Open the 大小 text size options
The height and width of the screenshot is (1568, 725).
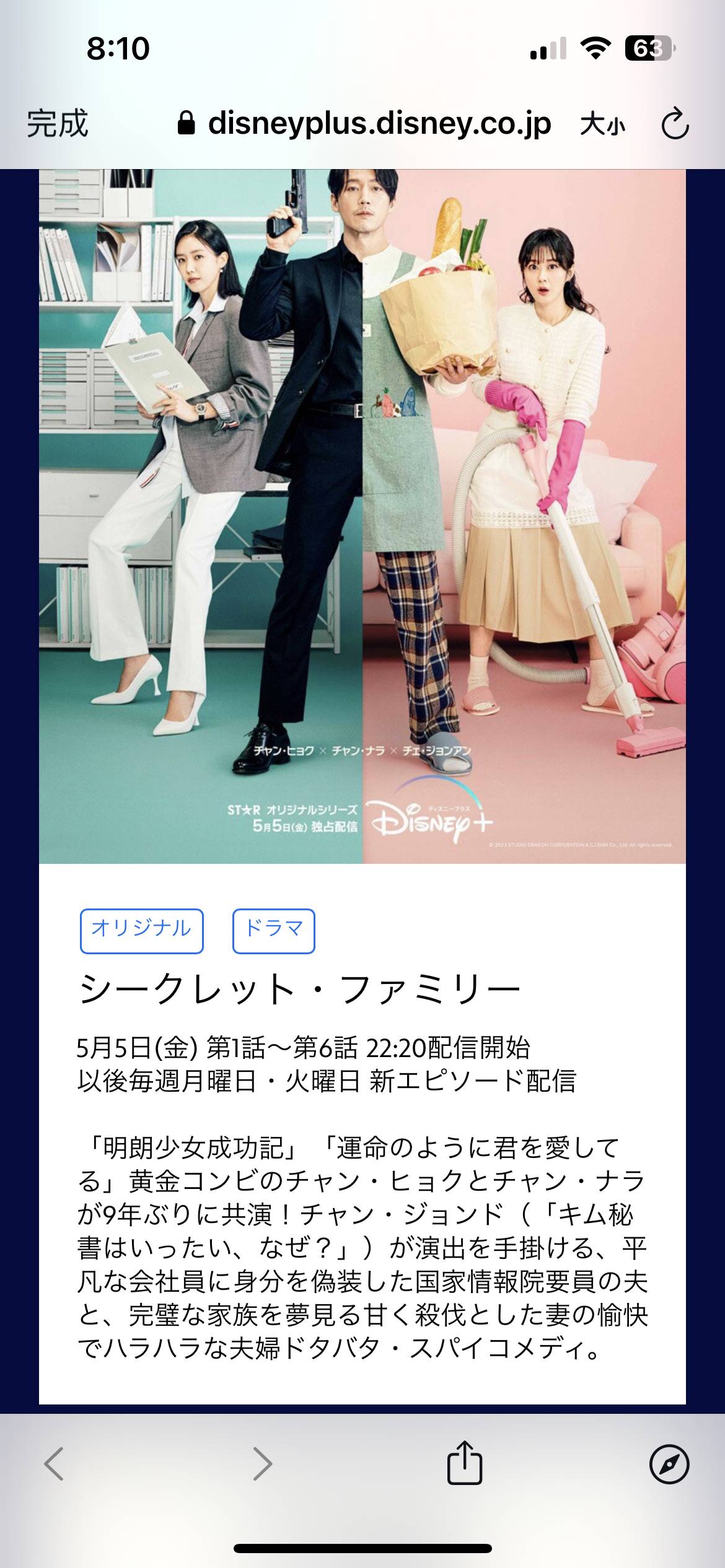point(602,124)
